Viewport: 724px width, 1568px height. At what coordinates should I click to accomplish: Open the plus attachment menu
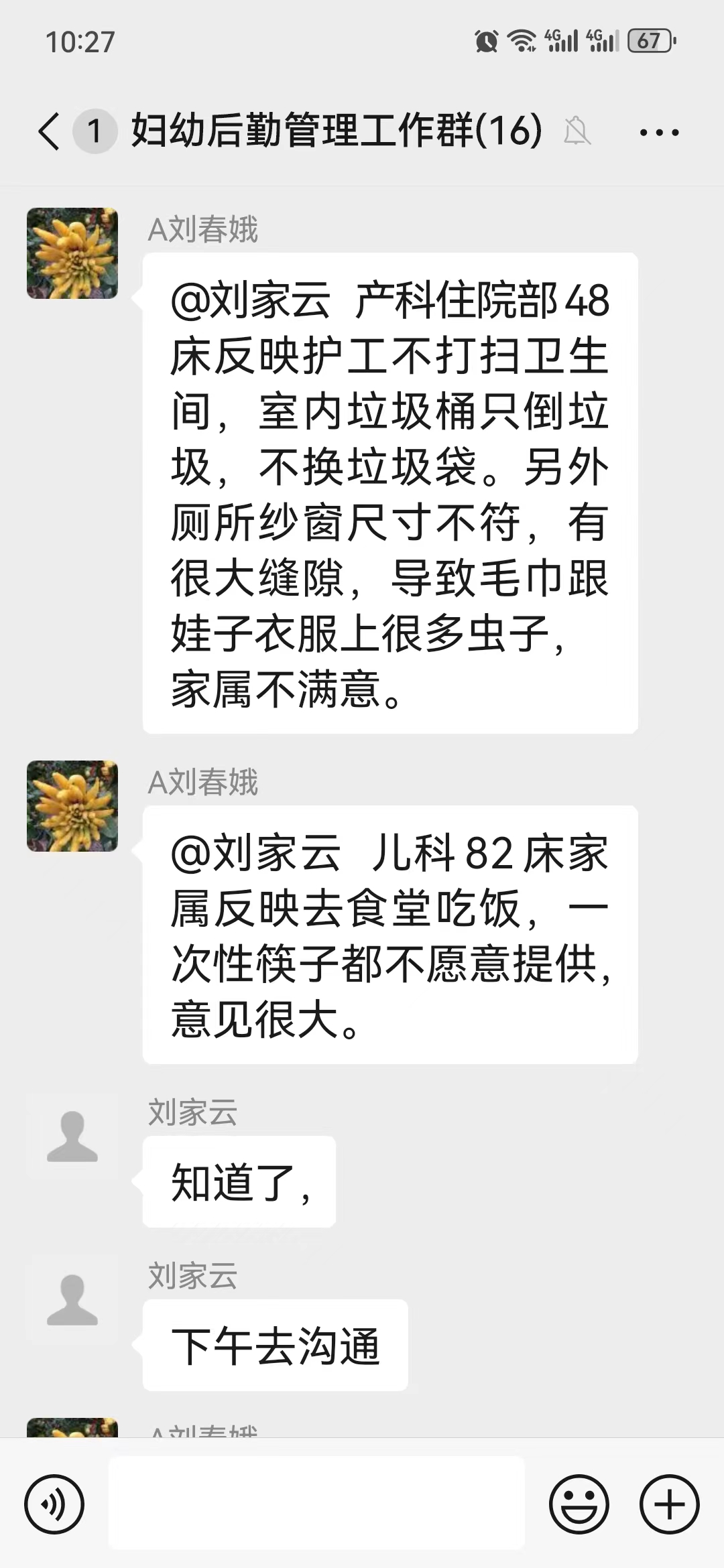(669, 1504)
